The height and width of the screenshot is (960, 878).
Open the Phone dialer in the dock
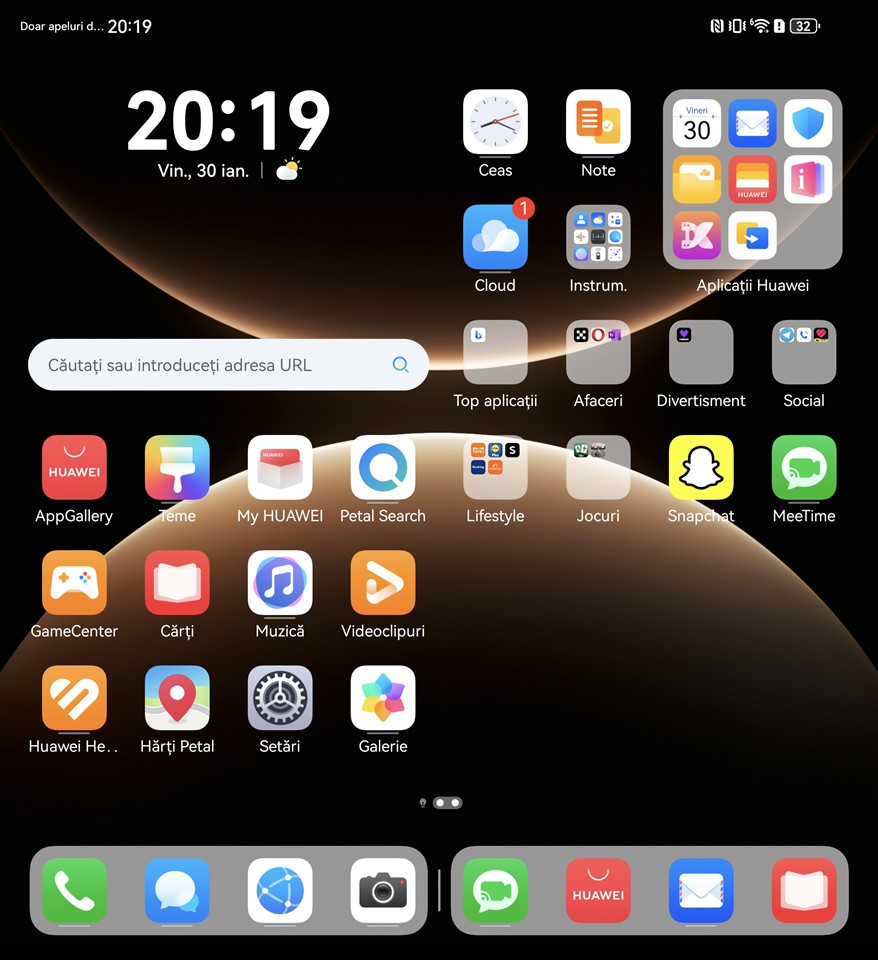click(74, 890)
